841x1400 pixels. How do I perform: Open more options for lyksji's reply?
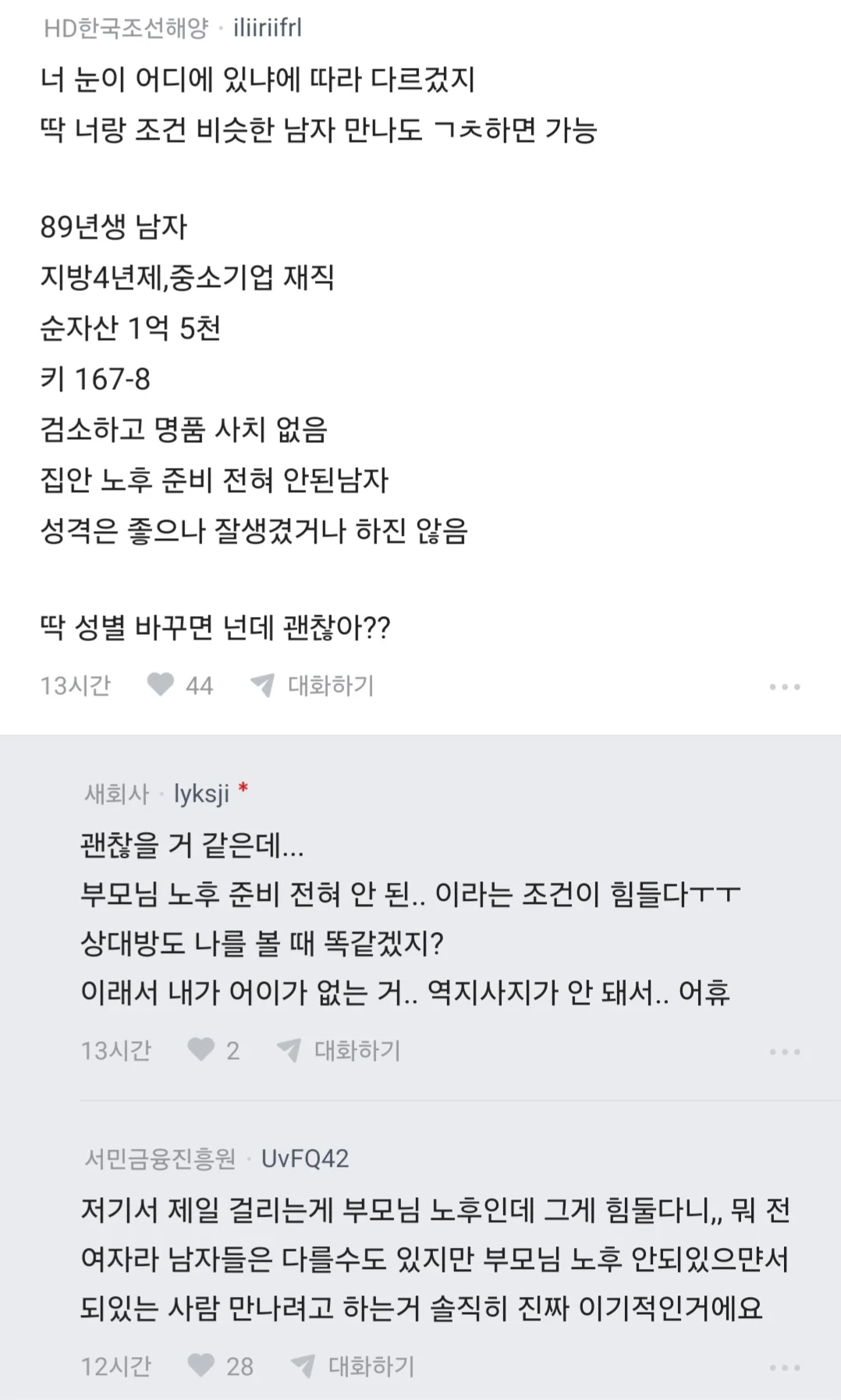point(784,1051)
